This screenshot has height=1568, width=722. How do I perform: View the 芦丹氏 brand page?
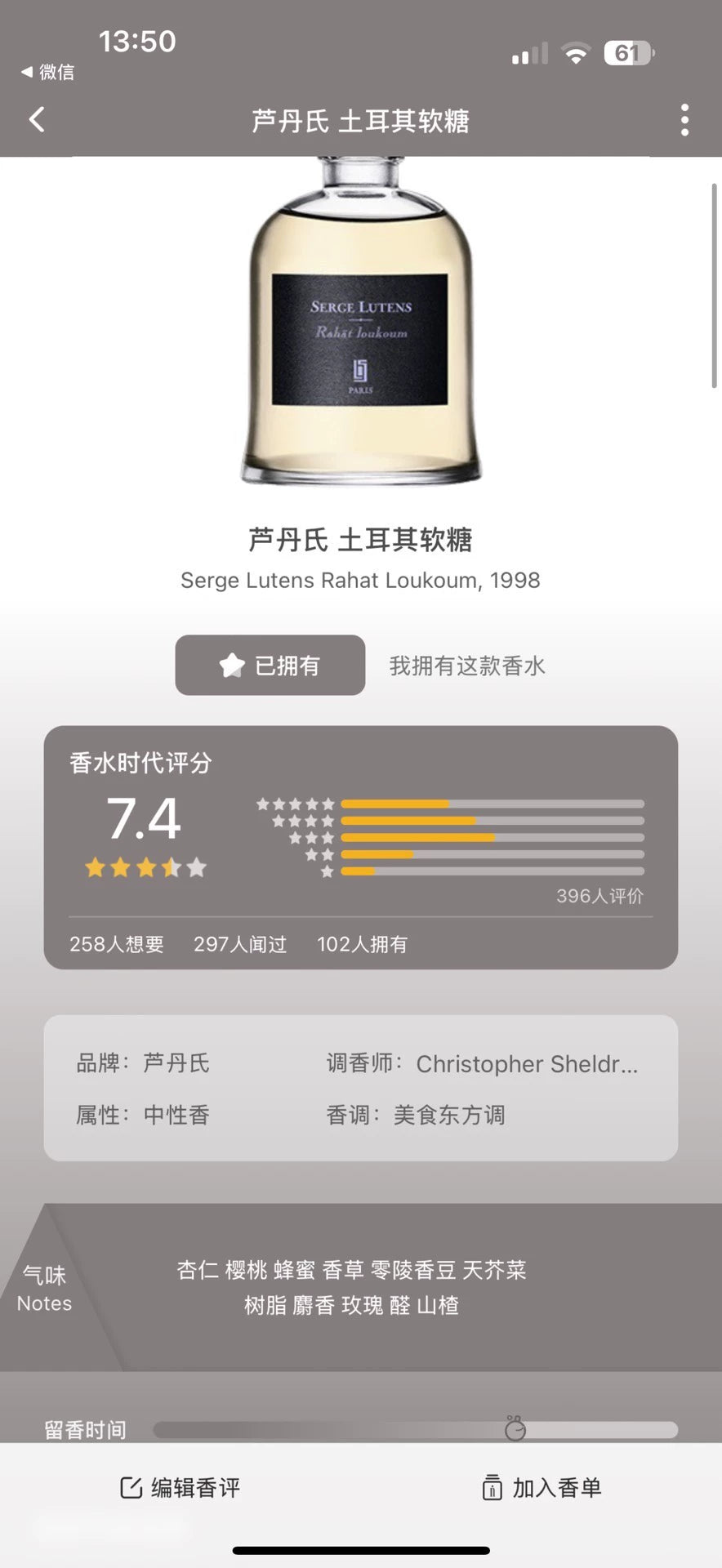click(176, 1063)
